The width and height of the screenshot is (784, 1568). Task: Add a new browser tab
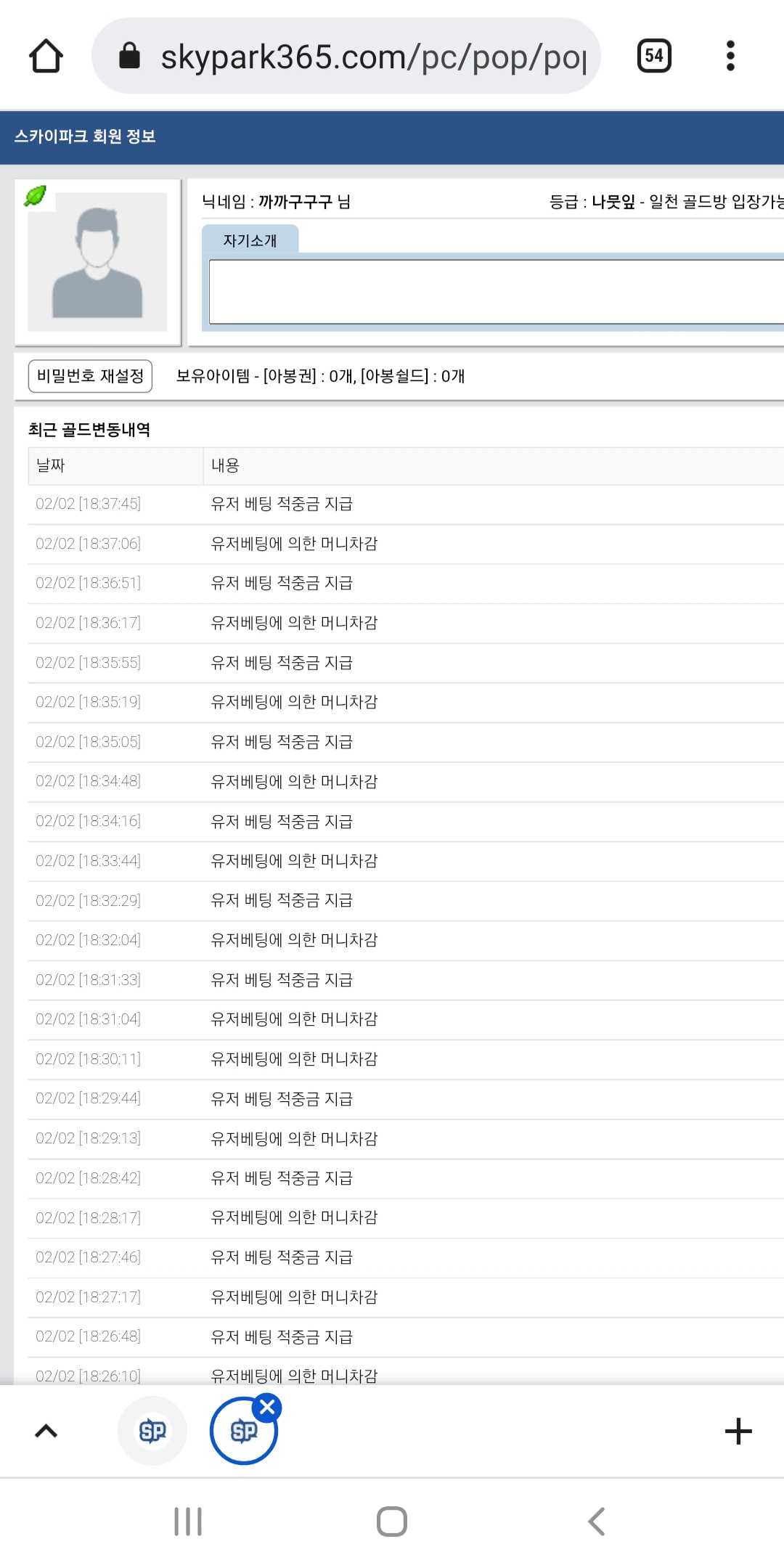[738, 1431]
